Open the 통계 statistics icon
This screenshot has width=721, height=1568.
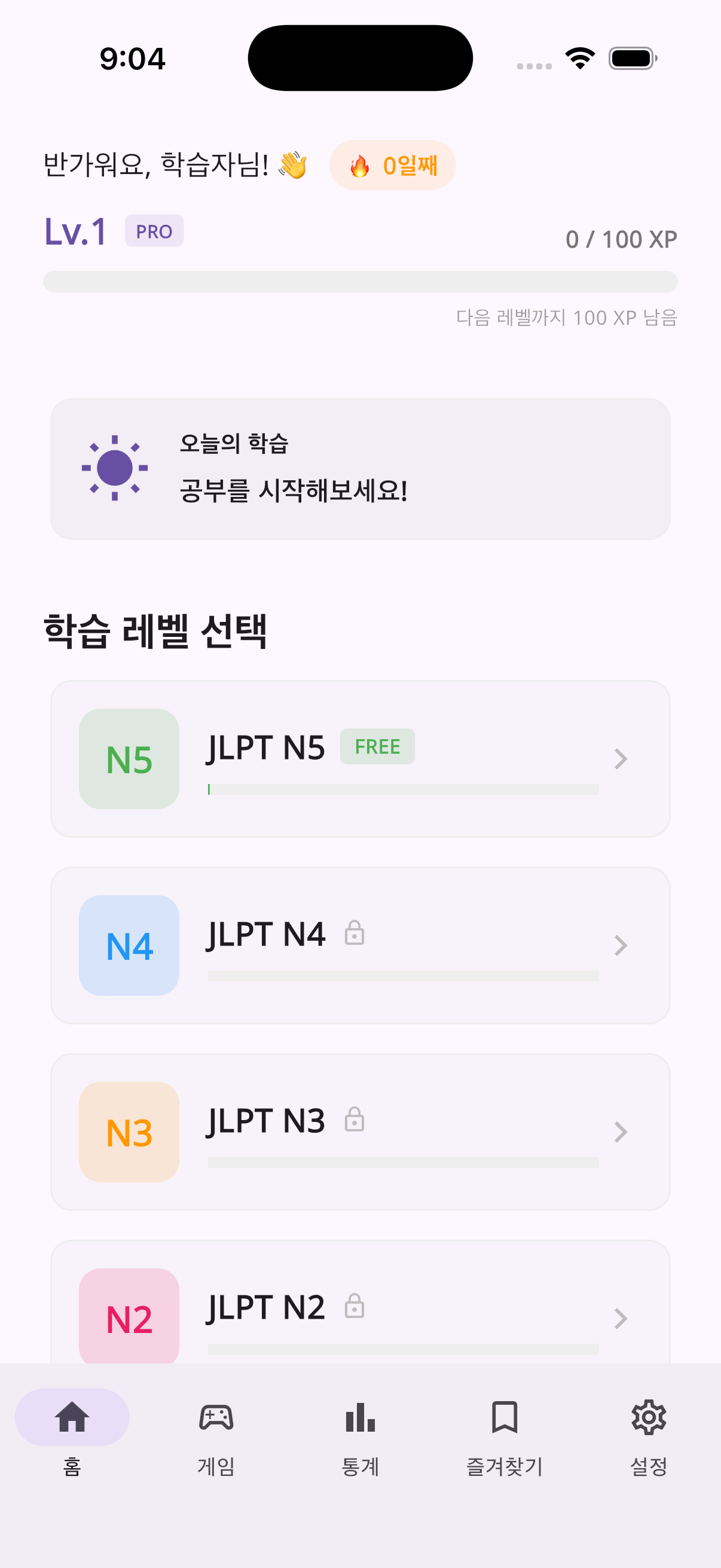coord(360,1418)
